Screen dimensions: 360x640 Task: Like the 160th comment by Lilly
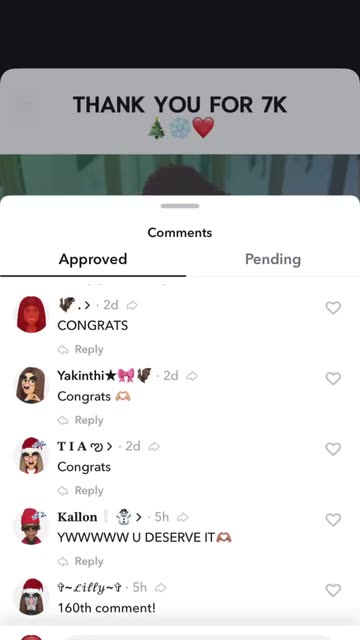(x=333, y=590)
